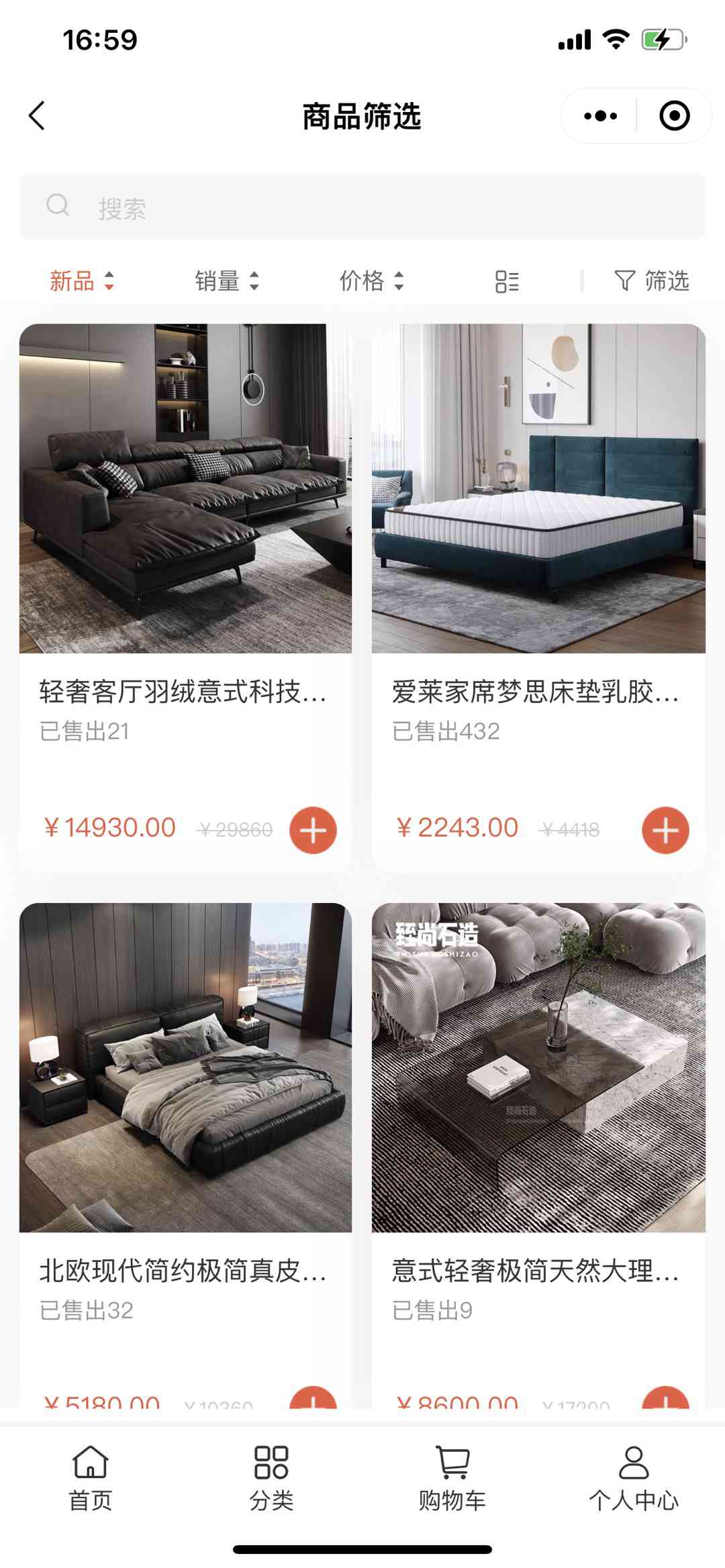The image size is (725, 1568).
Task: Open the 轻奢客厅羽绒意式科技 sofa product
Action: tap(185, 488)
